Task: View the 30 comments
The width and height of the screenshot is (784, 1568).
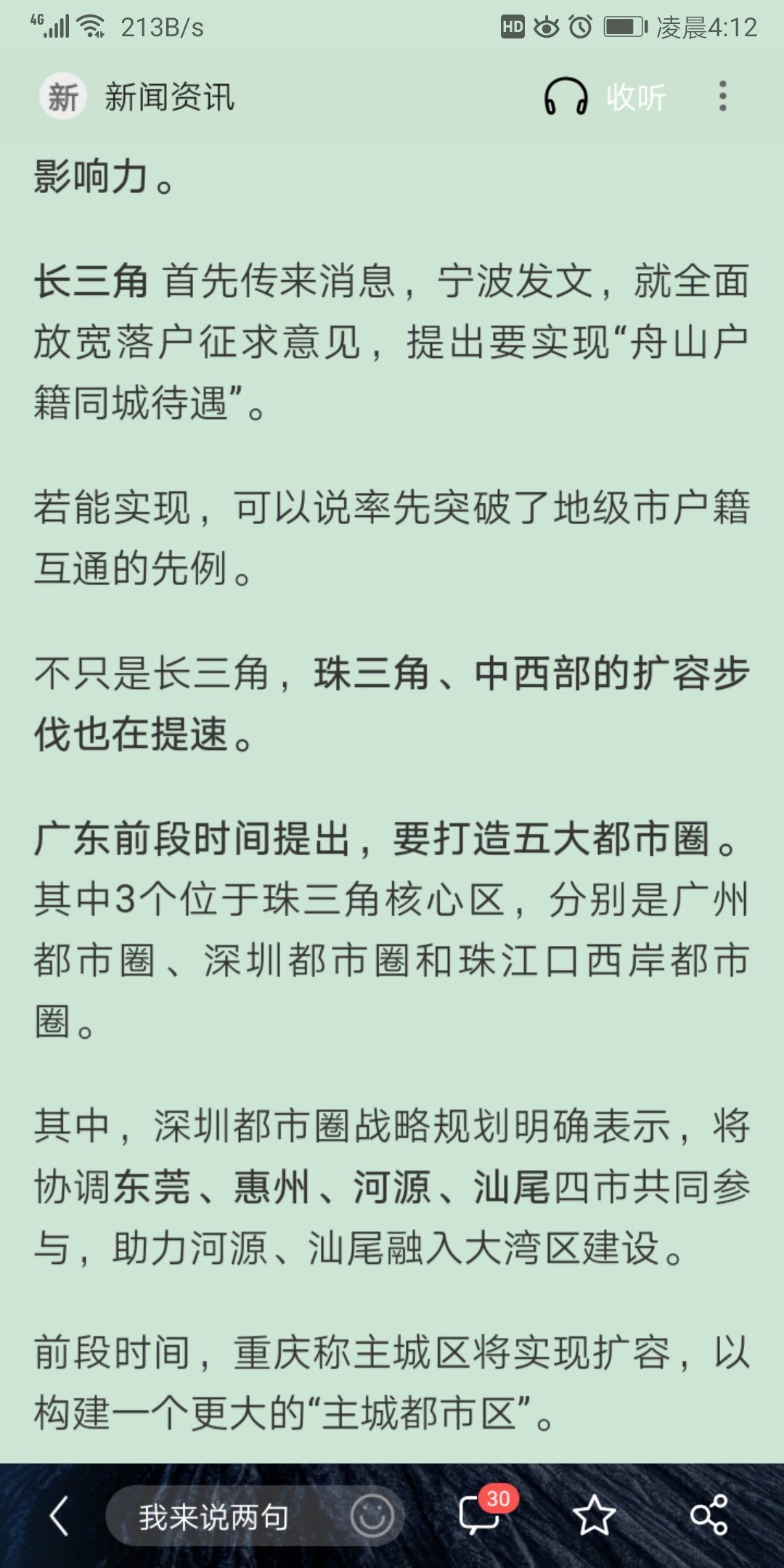Action: coord(481,1515)
